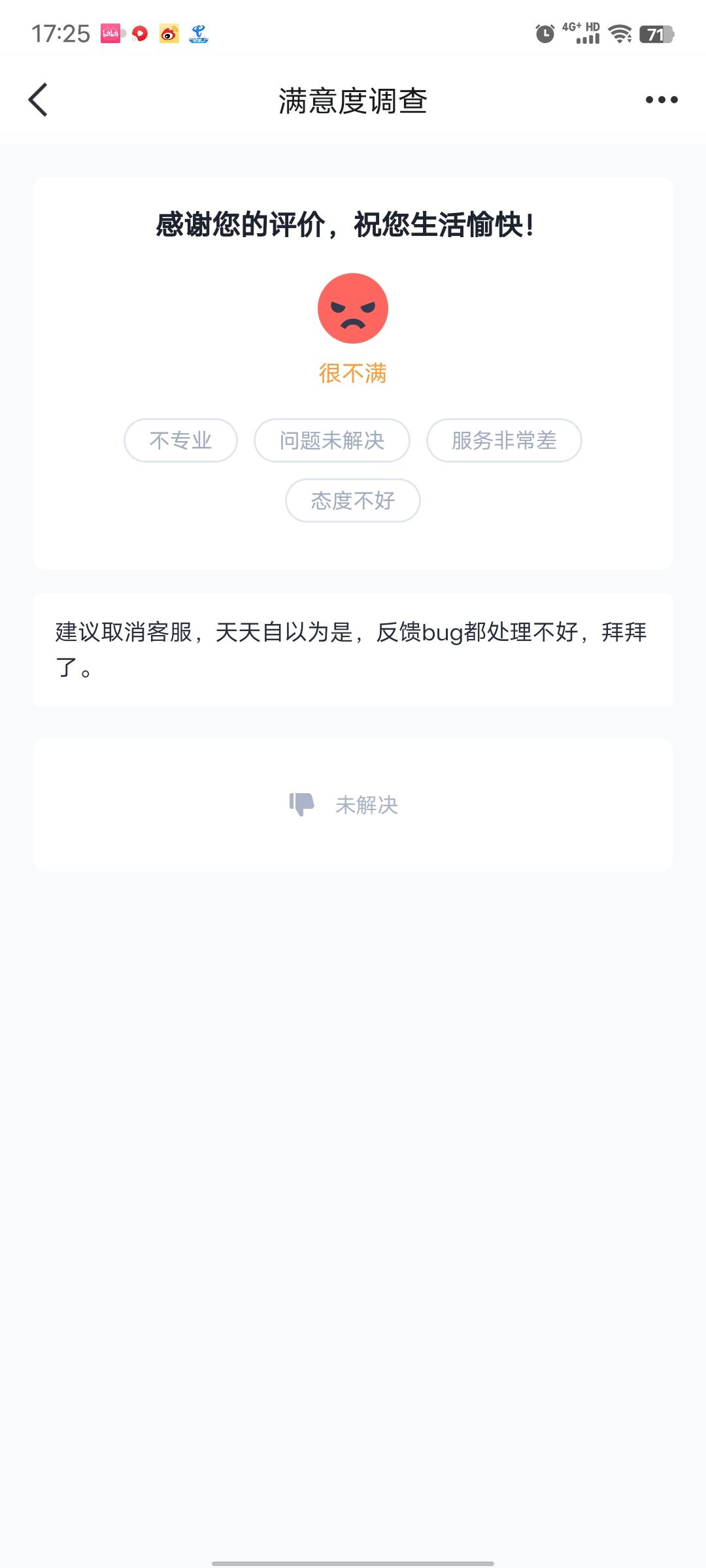Tap the angry 很不满 rating face

(353, 308)
